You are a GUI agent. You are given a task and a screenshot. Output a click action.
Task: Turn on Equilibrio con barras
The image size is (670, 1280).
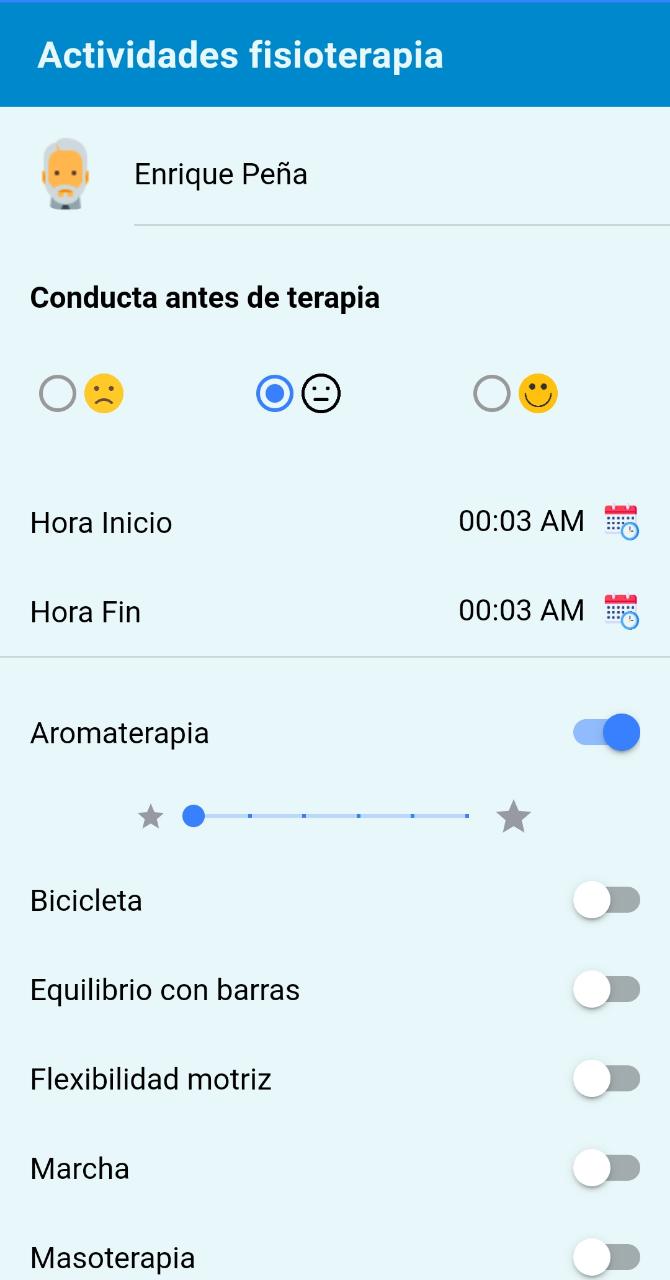pyautogui.click(x=607, y=990)
